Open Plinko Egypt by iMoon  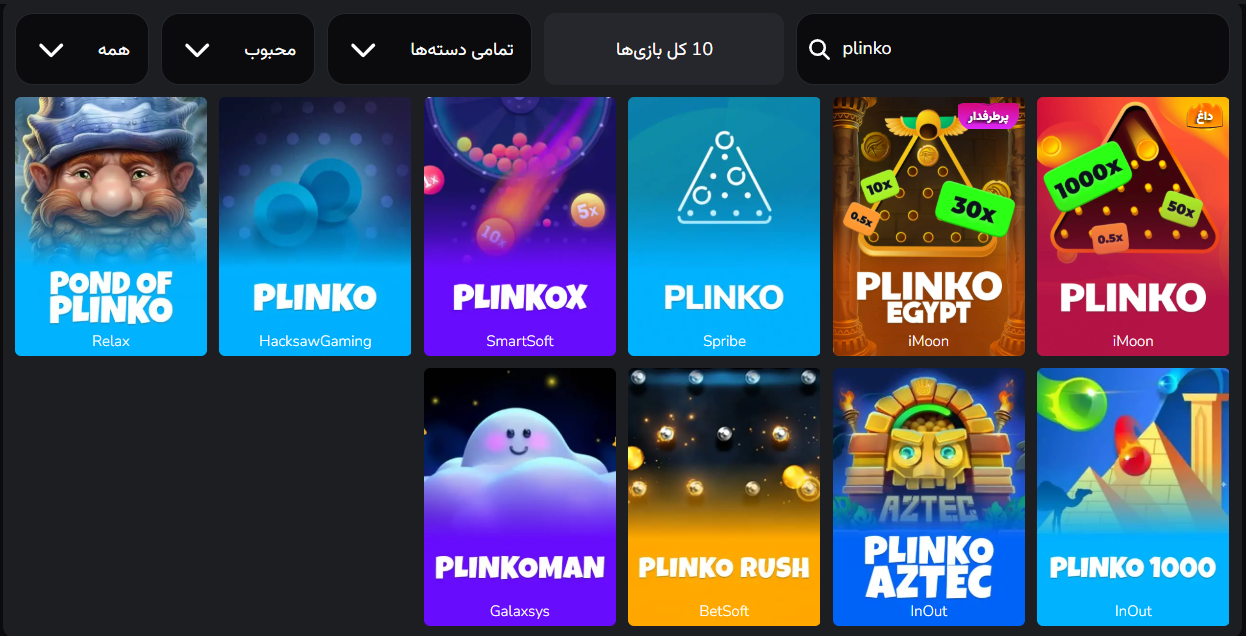point(929,226)
